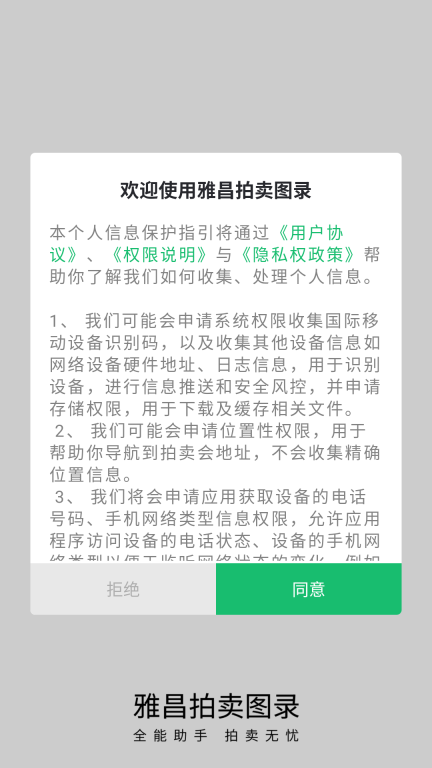This screenshot has height=768, width=432.
Task: Decline with the 拒绝 button
Action: (x=123, y=589)
